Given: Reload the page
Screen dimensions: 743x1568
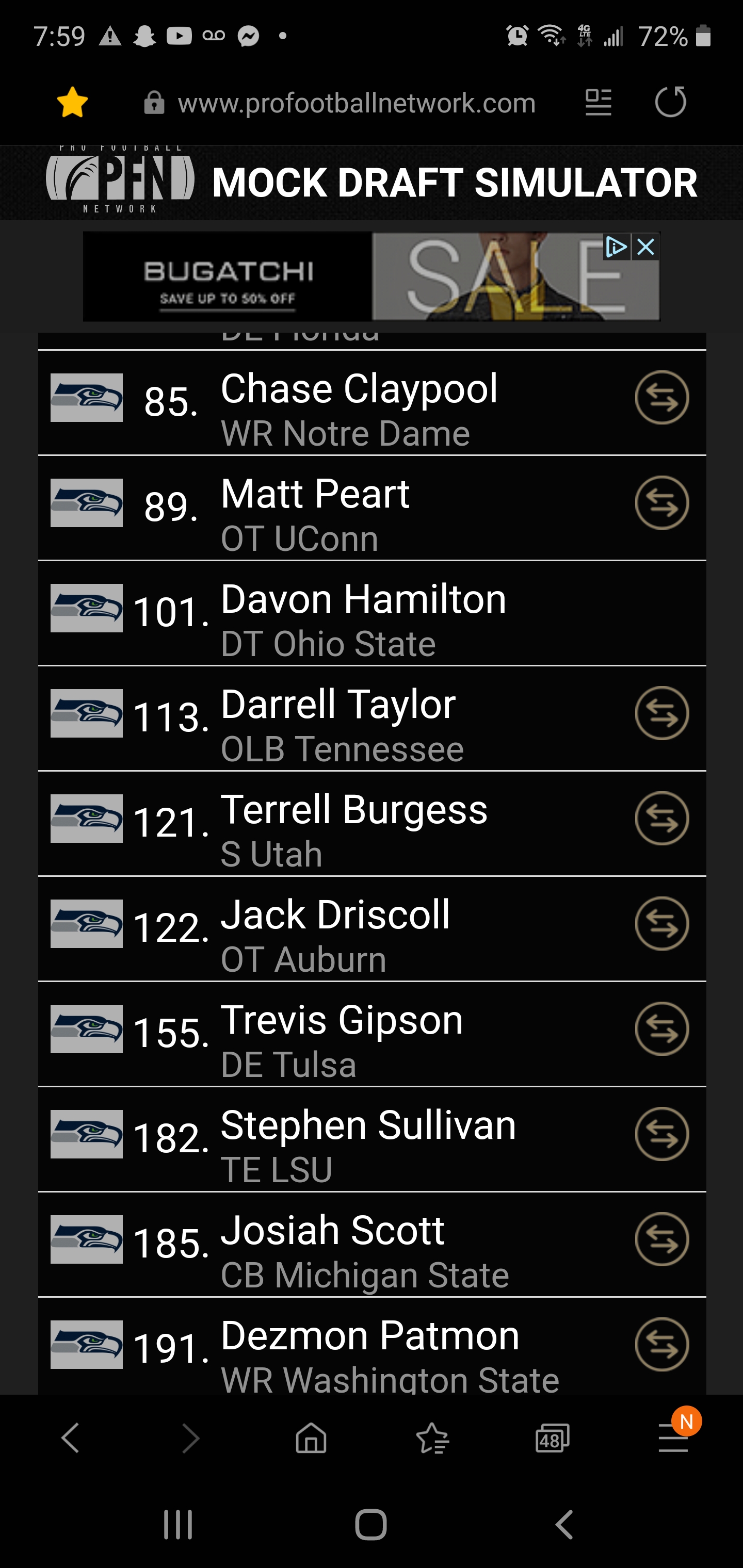Looking at the screenshot, I should point(670,102).
